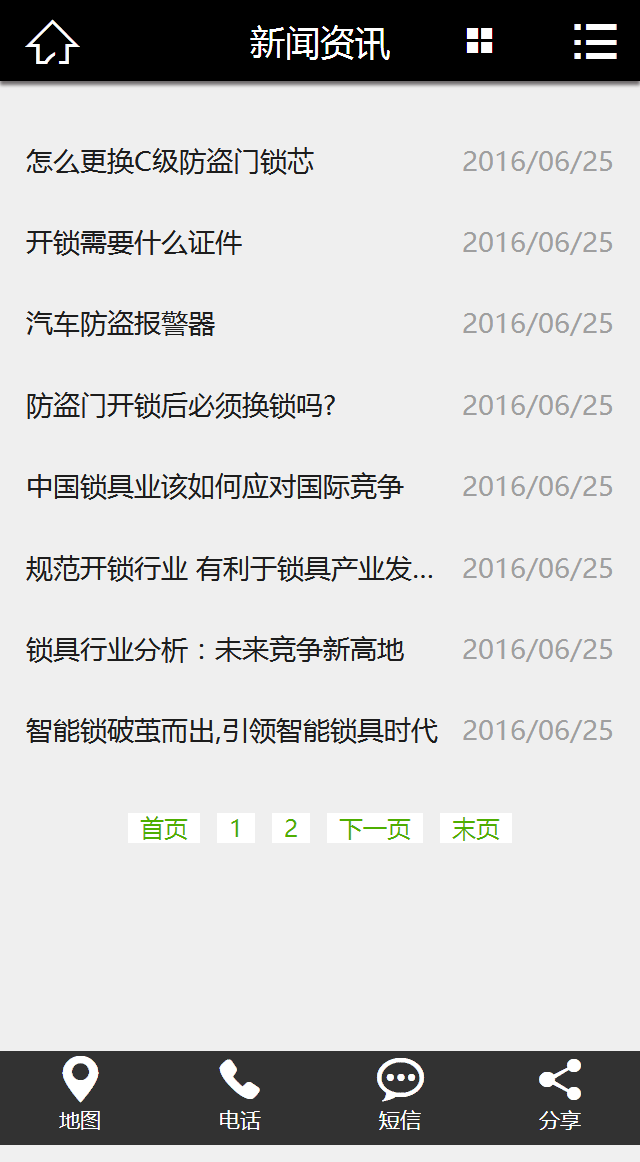Open article 规范开锁行业 有利于锁具产业发…
Screen dimensions: 640x1162
pos(230,568)
